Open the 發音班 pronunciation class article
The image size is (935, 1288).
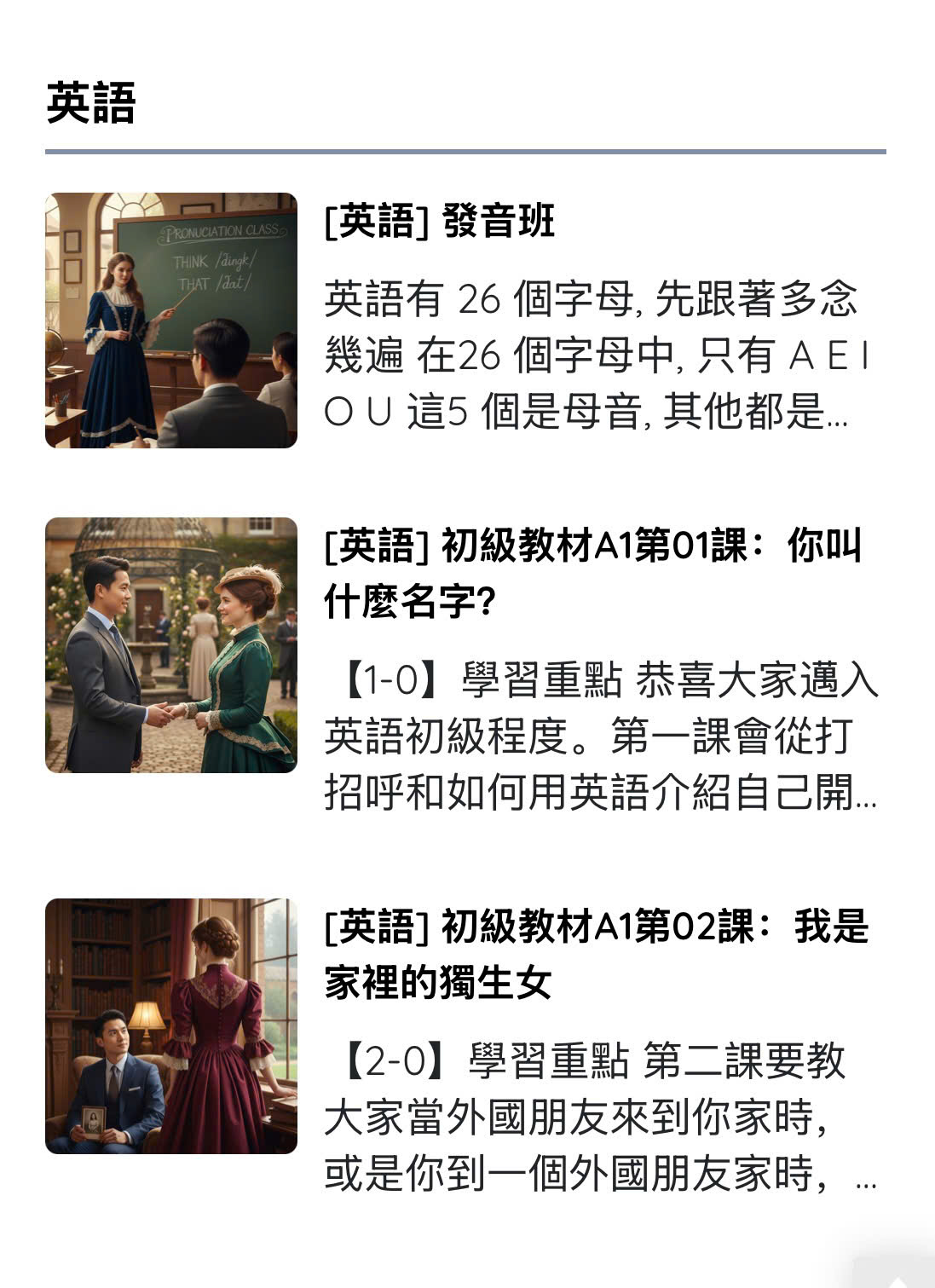(x=440, y=222)
